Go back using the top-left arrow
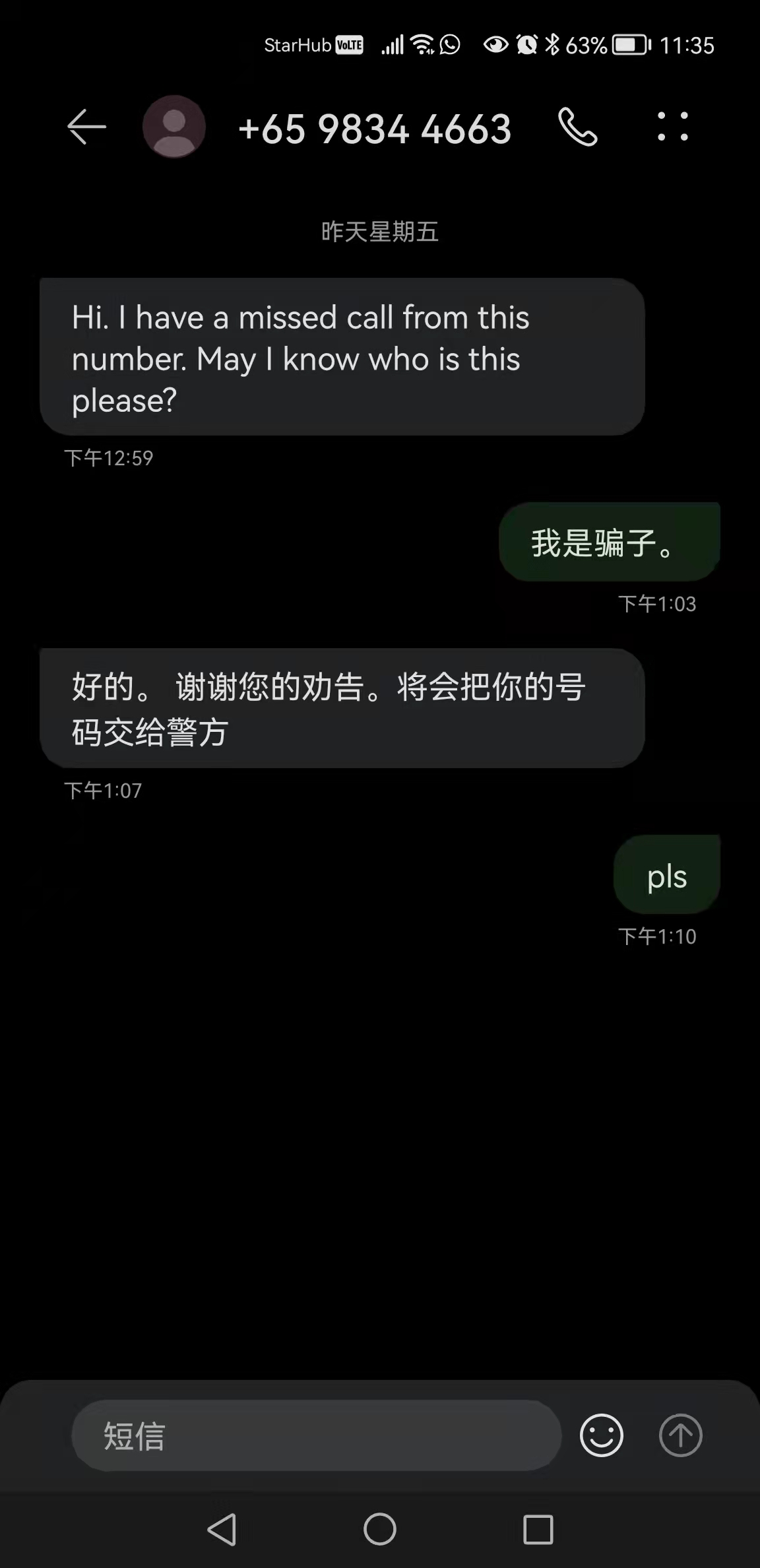Image resolution: width=760 pixels, height=1568 pixels. click(86, 127)
